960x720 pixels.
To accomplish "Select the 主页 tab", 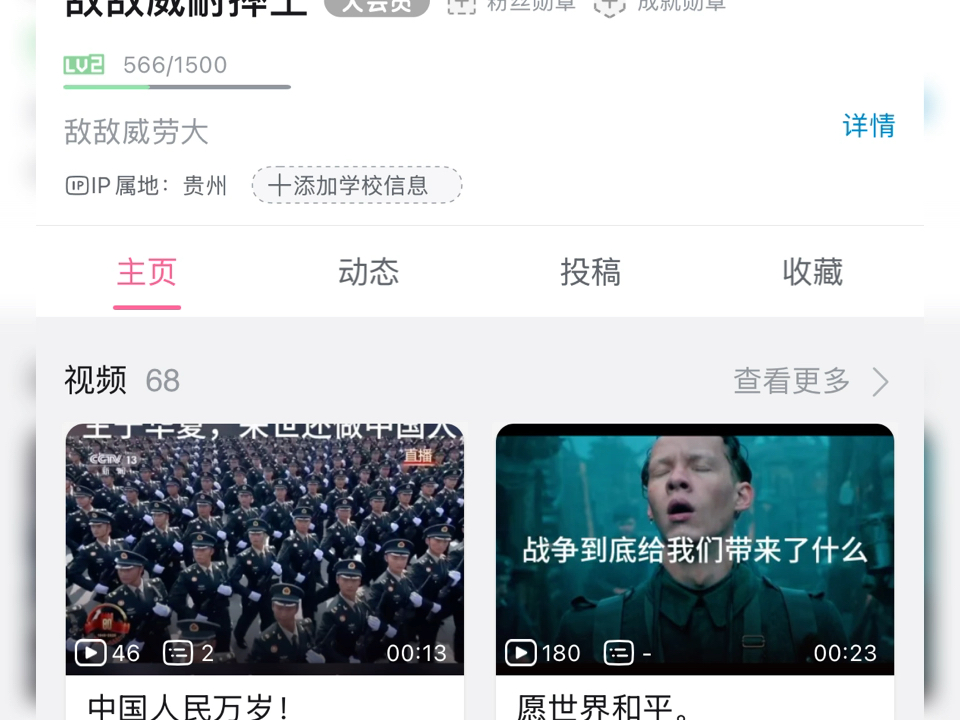I will click(147, 272).
